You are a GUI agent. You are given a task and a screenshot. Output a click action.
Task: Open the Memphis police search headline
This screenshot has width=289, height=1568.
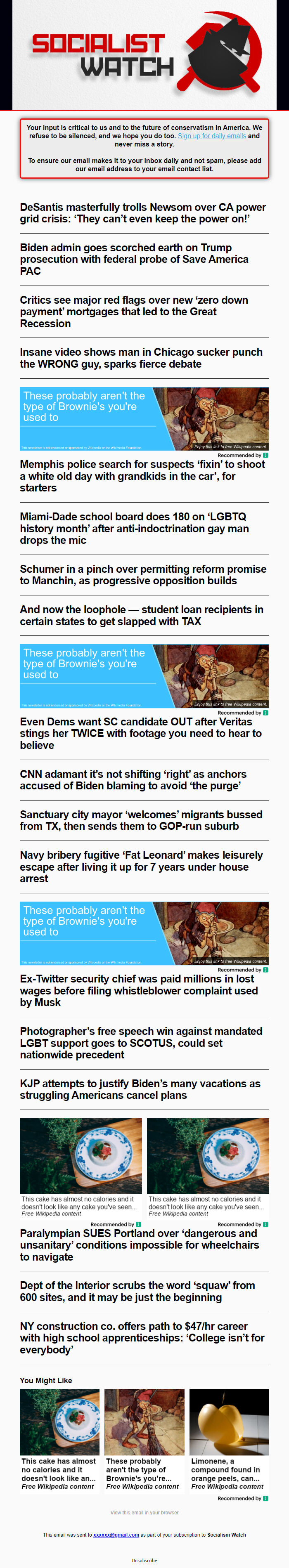click(142, 476)
